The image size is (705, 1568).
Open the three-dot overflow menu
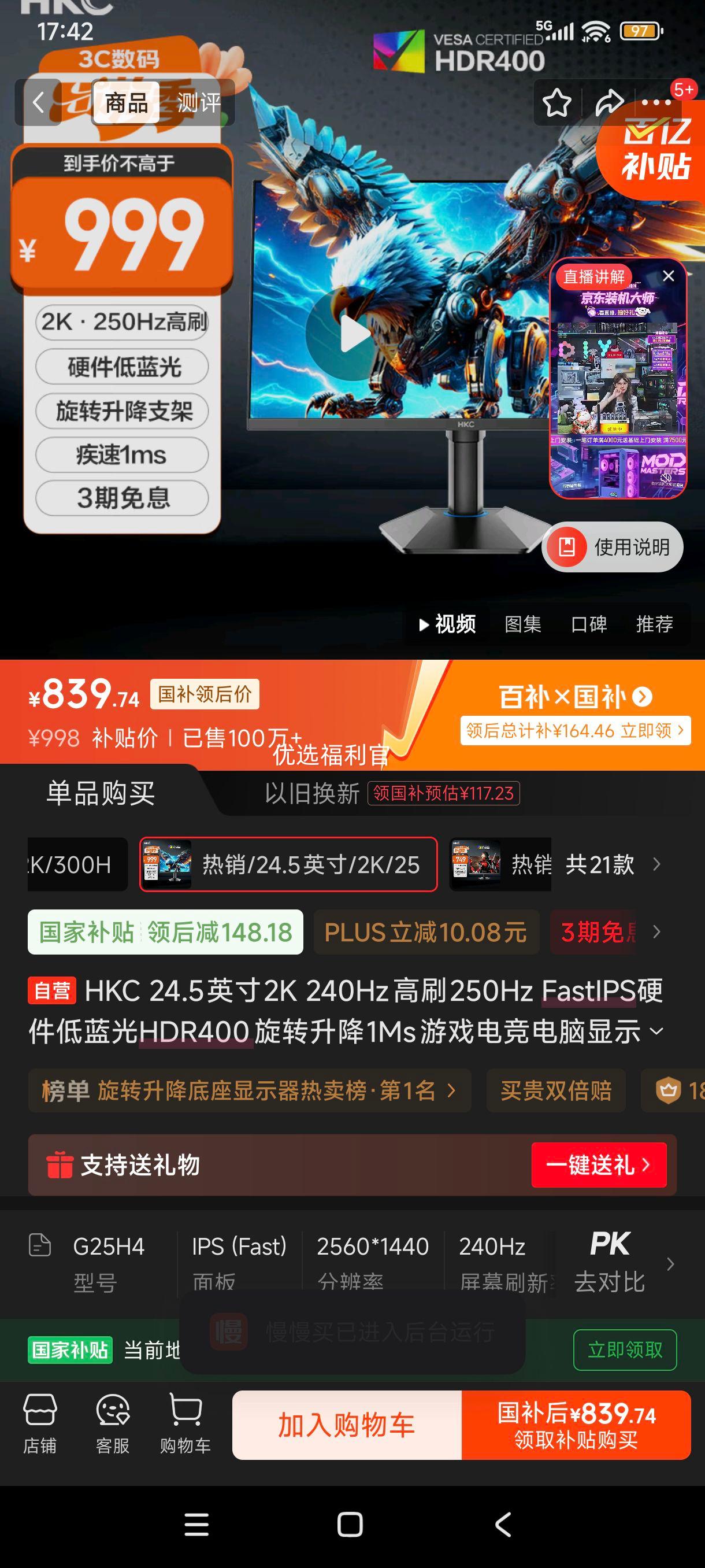(x=657, y=103)
